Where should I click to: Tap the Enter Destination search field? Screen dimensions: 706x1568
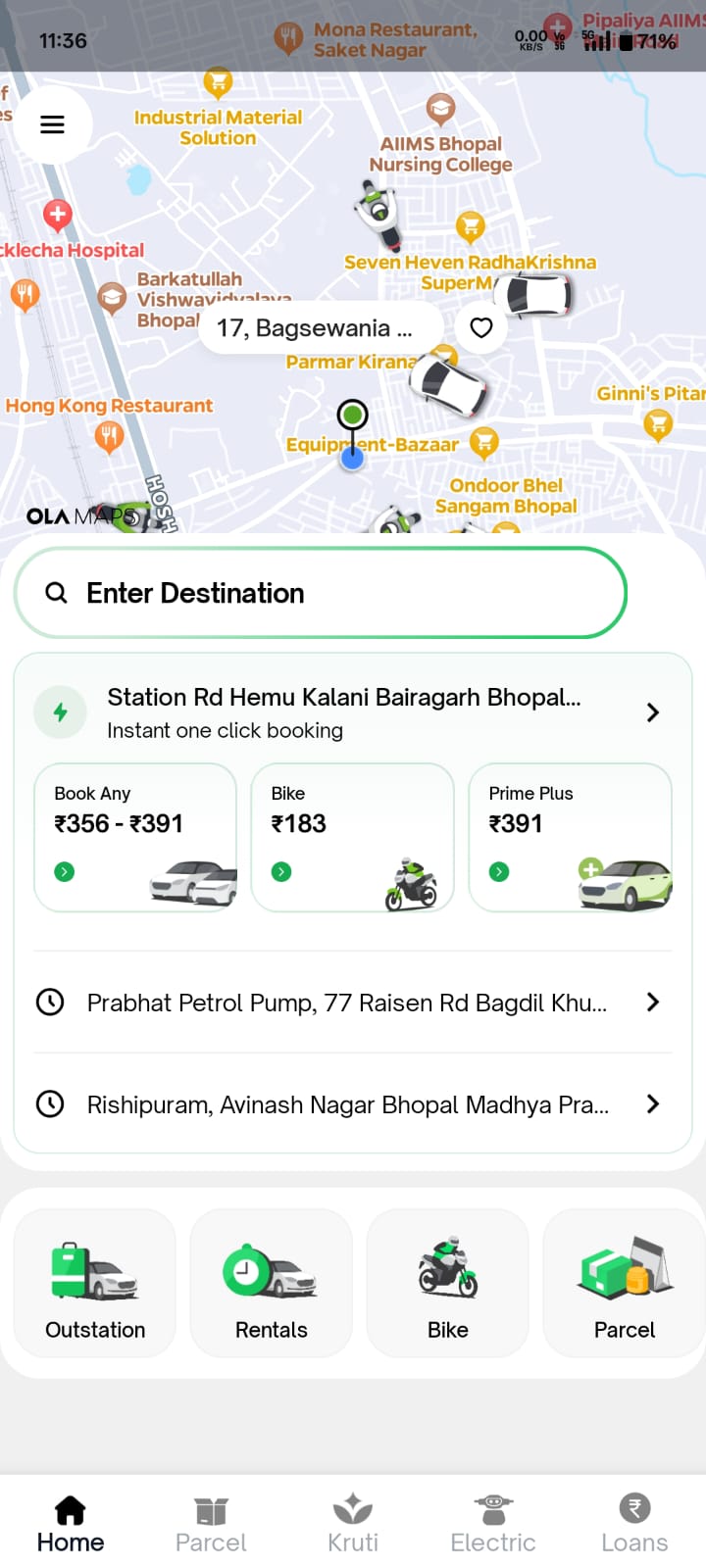(320, 593)
